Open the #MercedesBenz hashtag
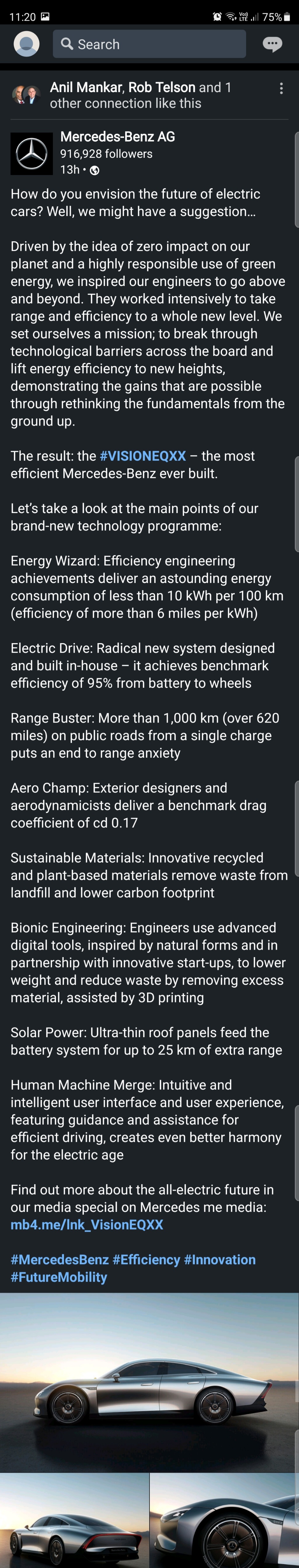This screenshot has height=1568, width=299. (60, 1259)
